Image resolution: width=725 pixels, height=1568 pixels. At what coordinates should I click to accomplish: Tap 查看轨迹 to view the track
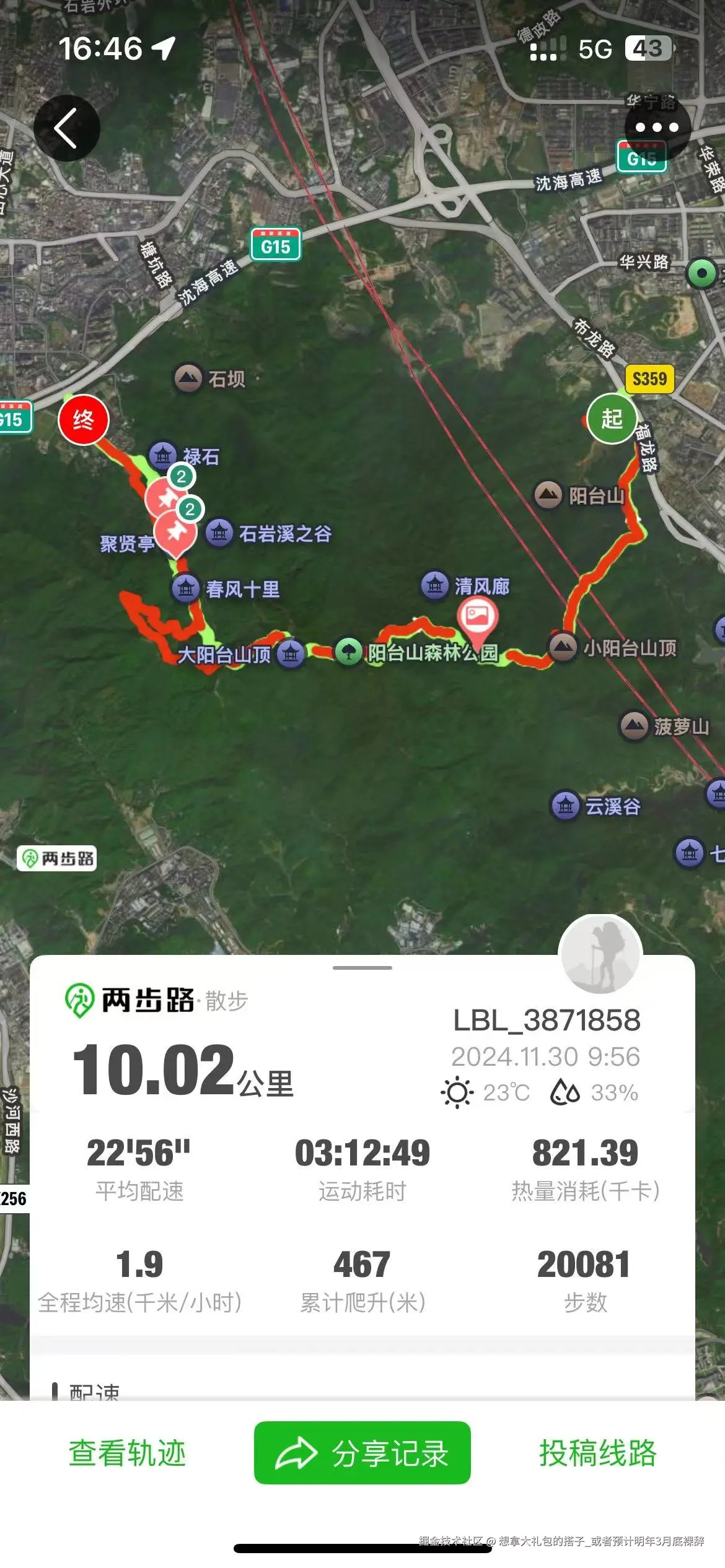127,1453
